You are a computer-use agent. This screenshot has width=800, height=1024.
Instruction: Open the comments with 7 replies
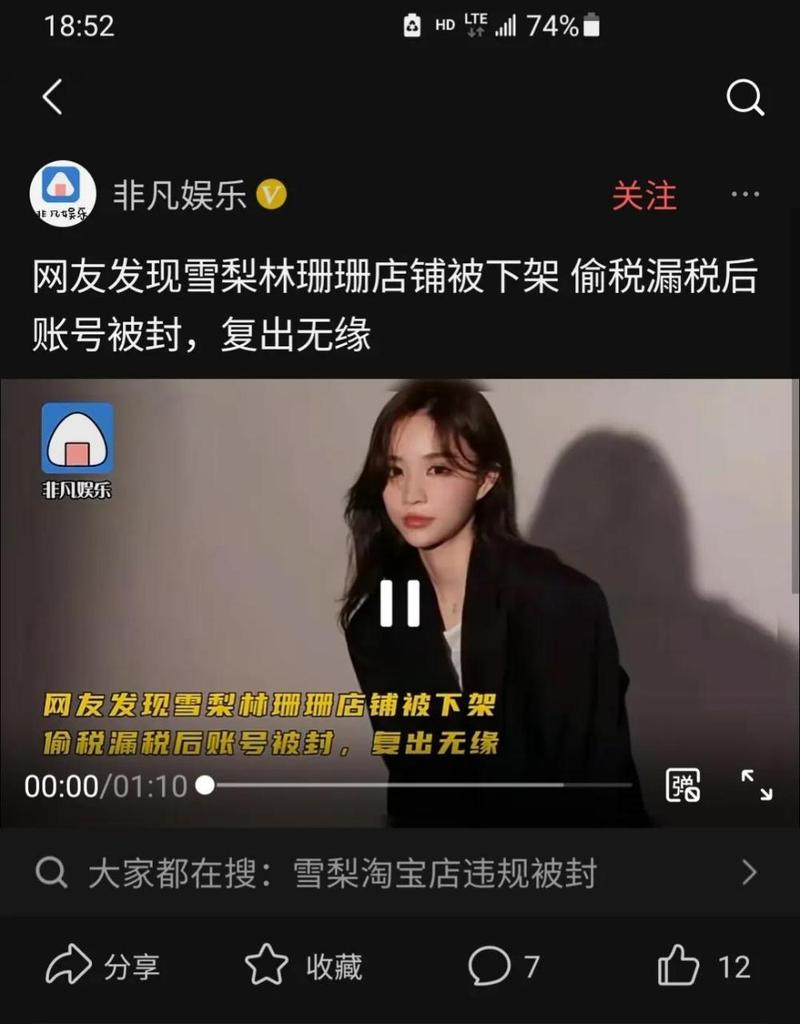tap(503, 966)
